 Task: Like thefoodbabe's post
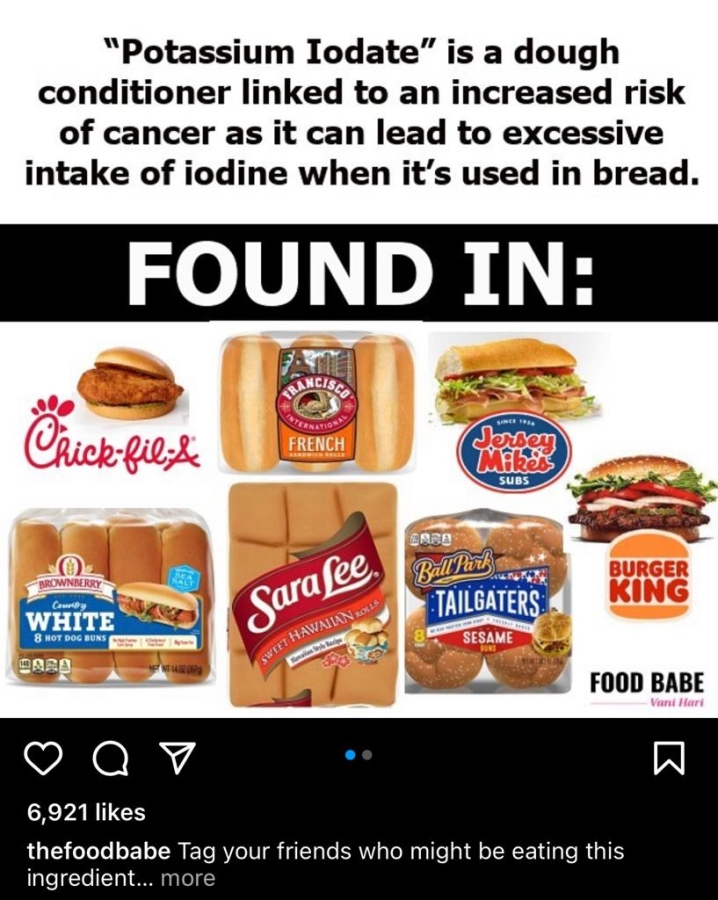43,759
